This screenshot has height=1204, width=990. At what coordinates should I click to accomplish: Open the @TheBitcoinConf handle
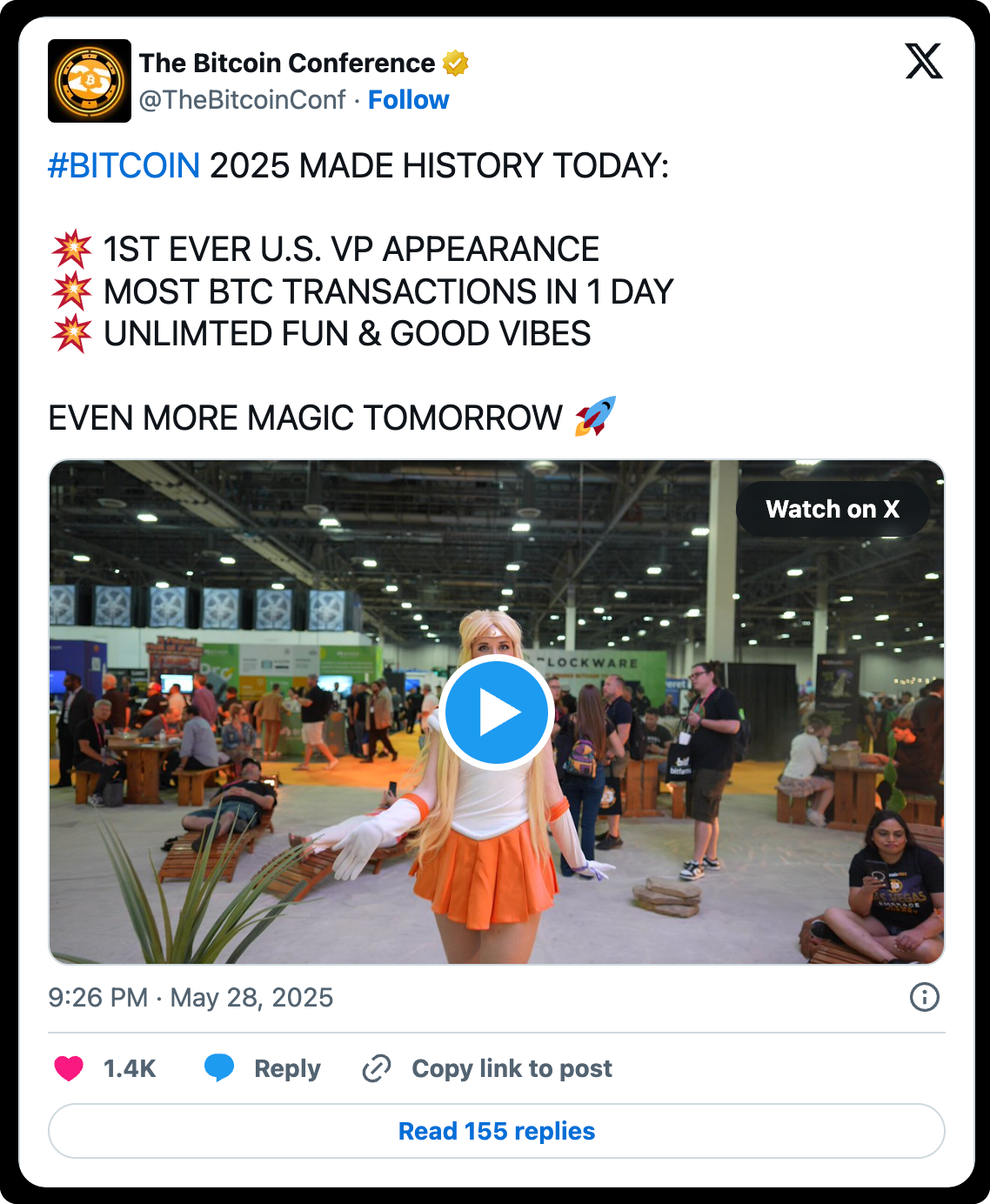coord(243,100)
